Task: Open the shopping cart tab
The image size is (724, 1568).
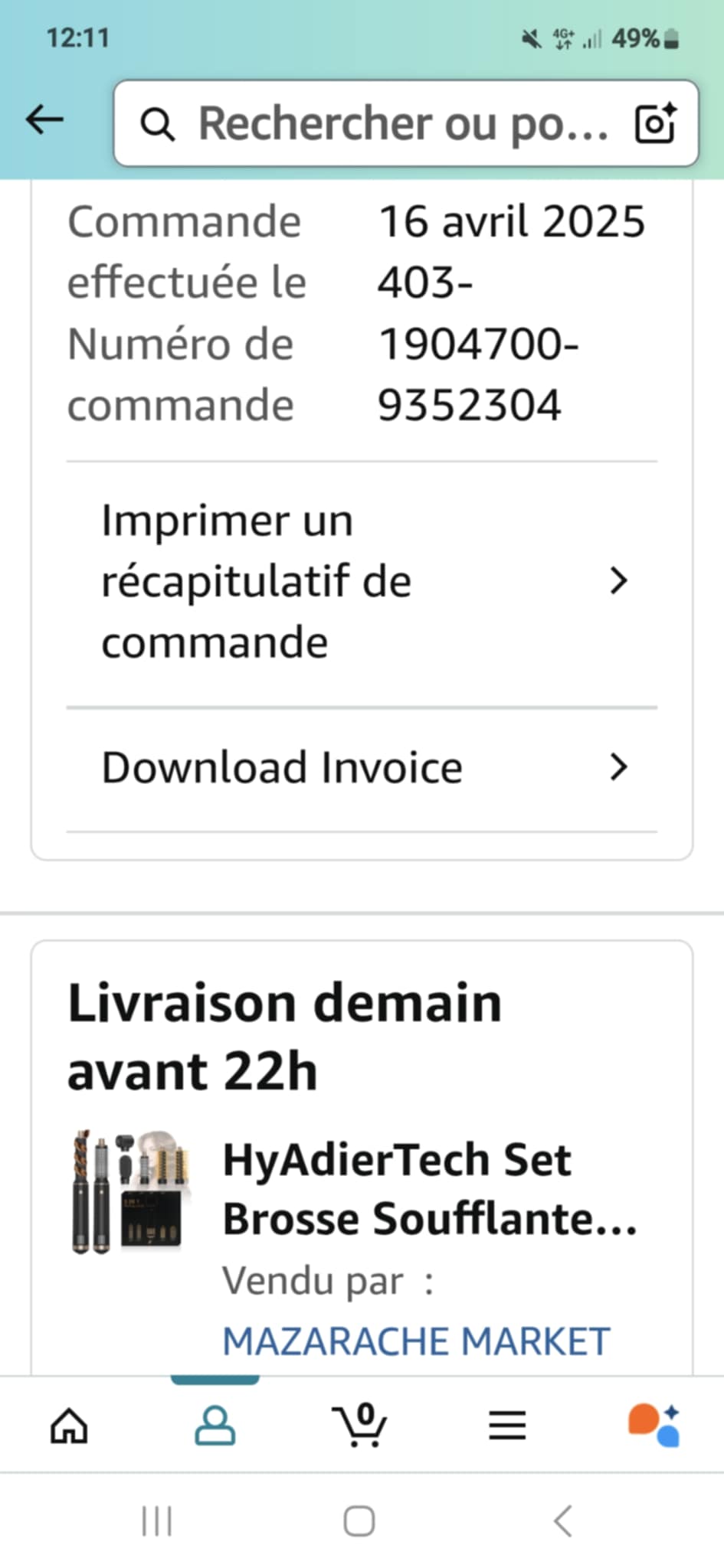Action: coord(359,1426)
